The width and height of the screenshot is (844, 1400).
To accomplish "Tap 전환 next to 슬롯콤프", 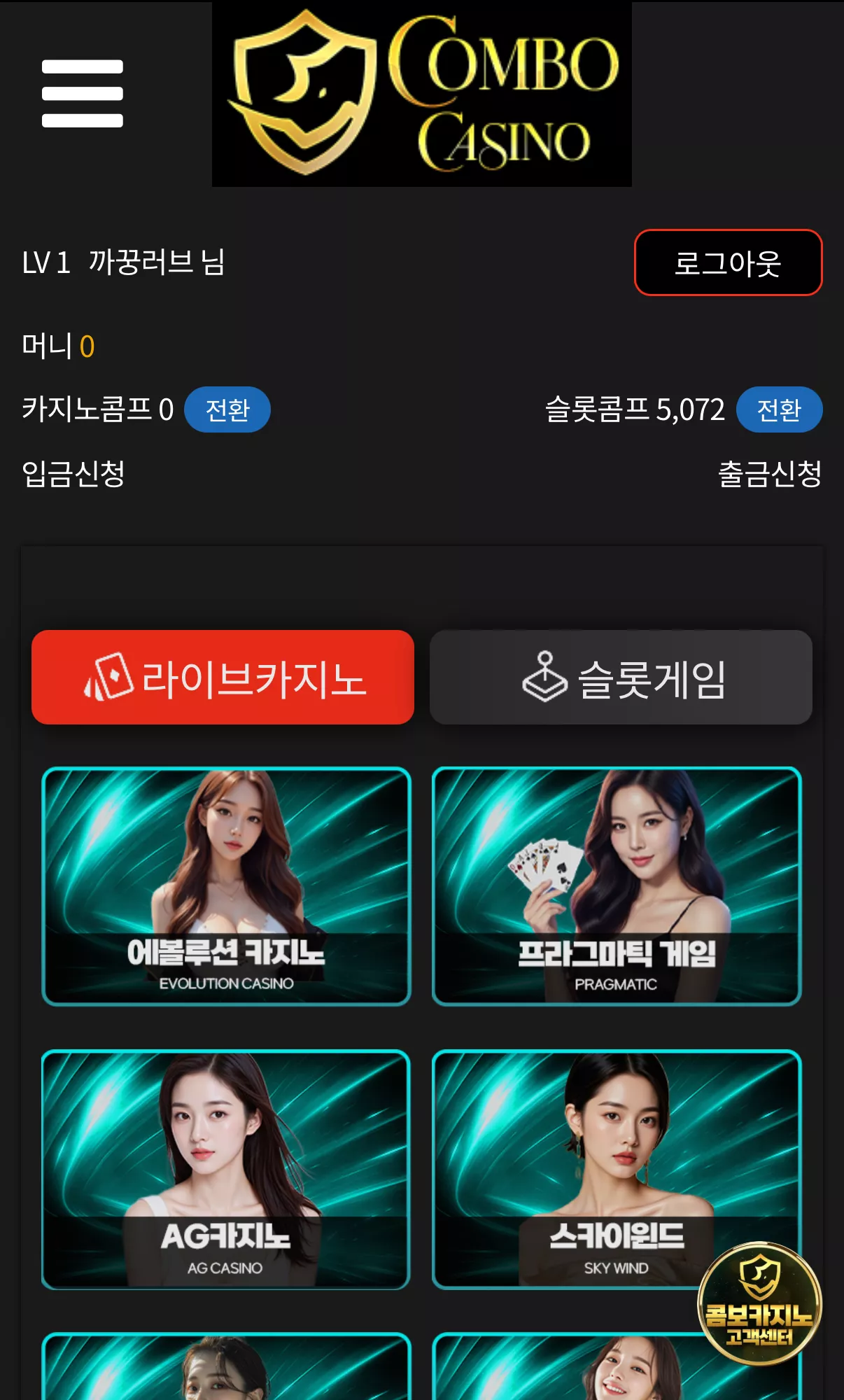I will click(779, 409).
